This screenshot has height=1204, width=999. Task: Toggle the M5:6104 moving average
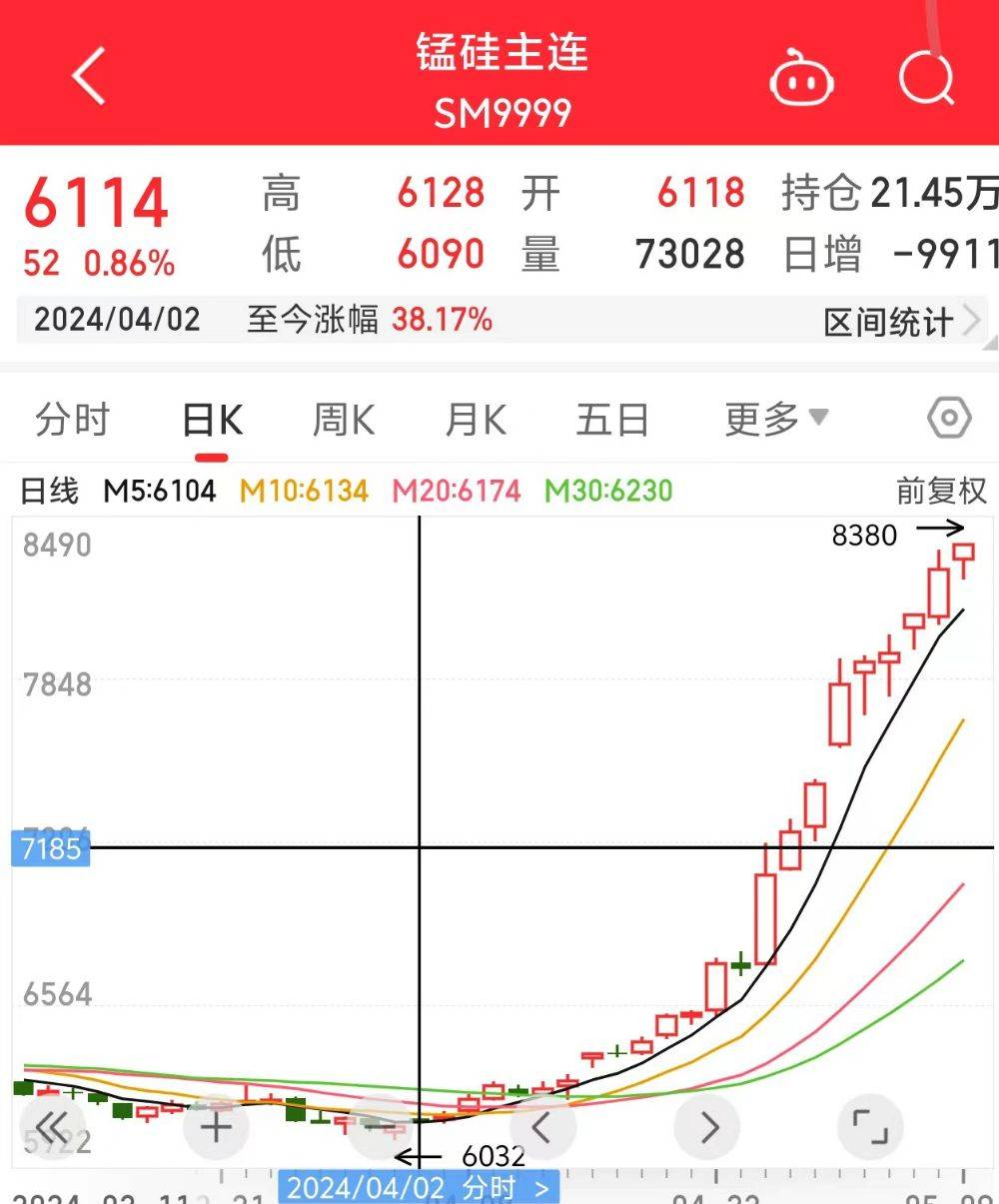(160, 492)
